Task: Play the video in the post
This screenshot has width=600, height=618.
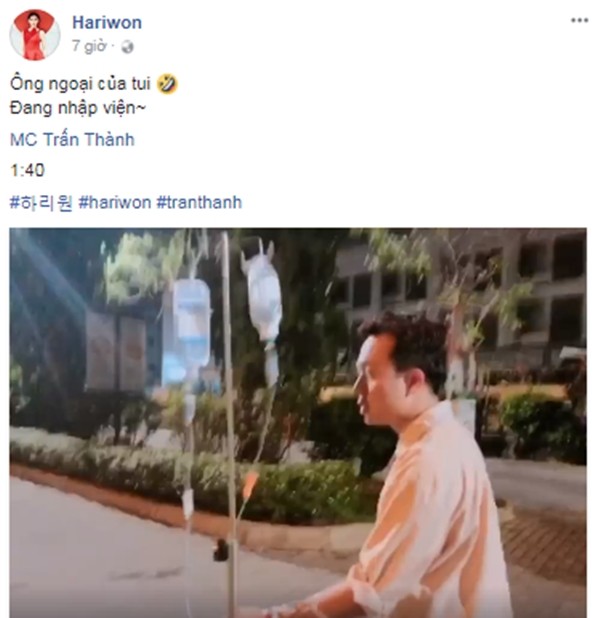Action: [x=298, y=422]
